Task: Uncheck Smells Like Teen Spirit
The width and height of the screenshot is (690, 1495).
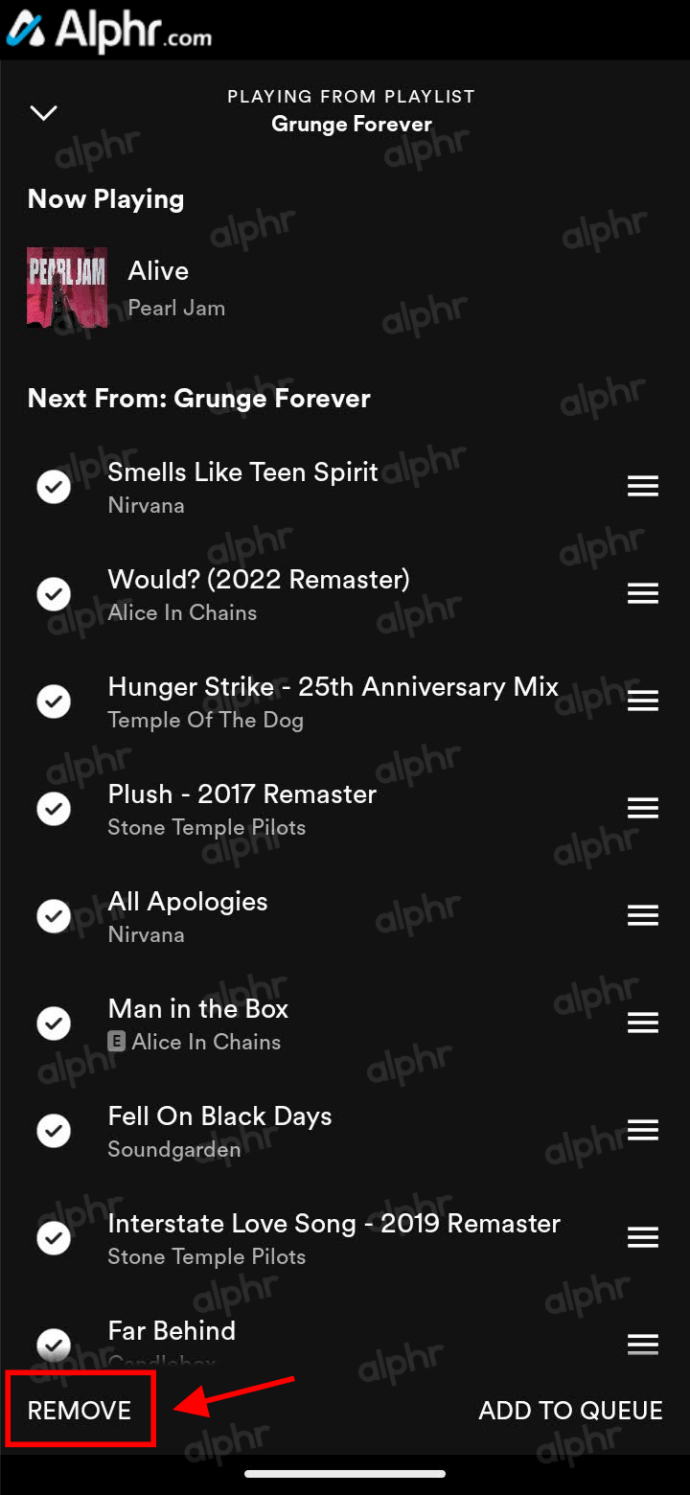Action: (54, 487)
